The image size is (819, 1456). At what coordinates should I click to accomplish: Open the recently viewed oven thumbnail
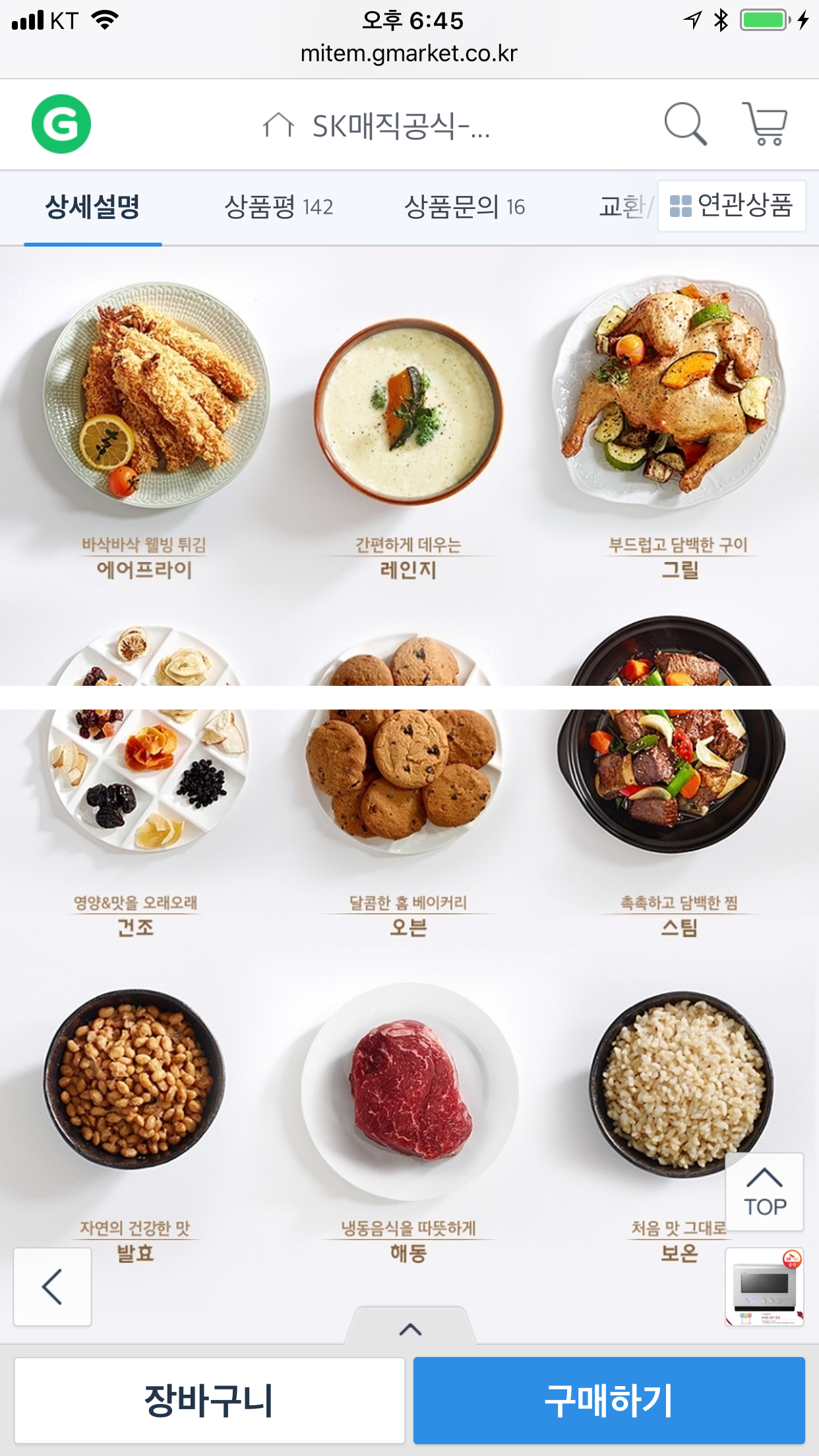[764, 1287]
